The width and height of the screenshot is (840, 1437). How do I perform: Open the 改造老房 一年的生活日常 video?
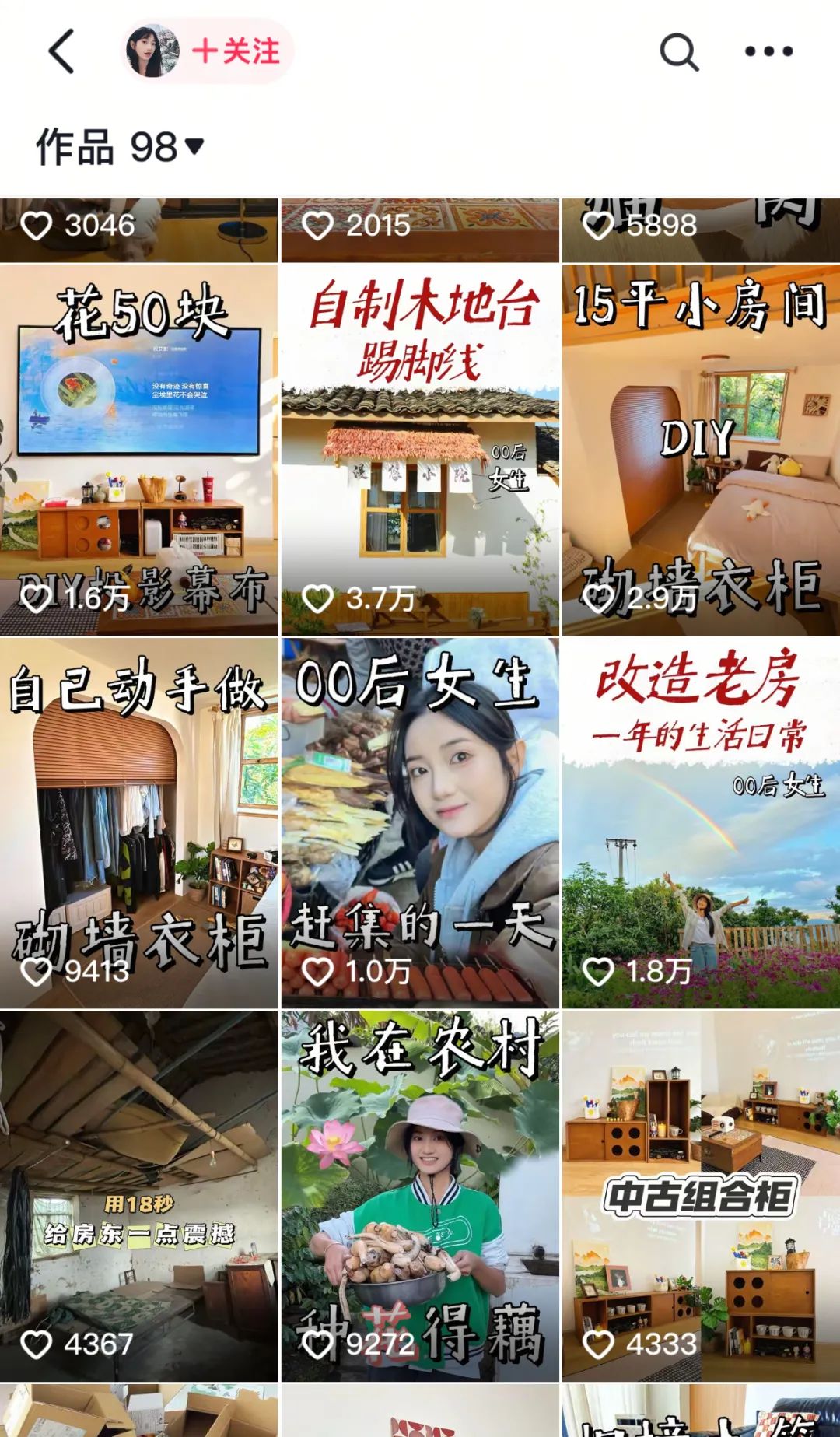(x=701, y=822)
